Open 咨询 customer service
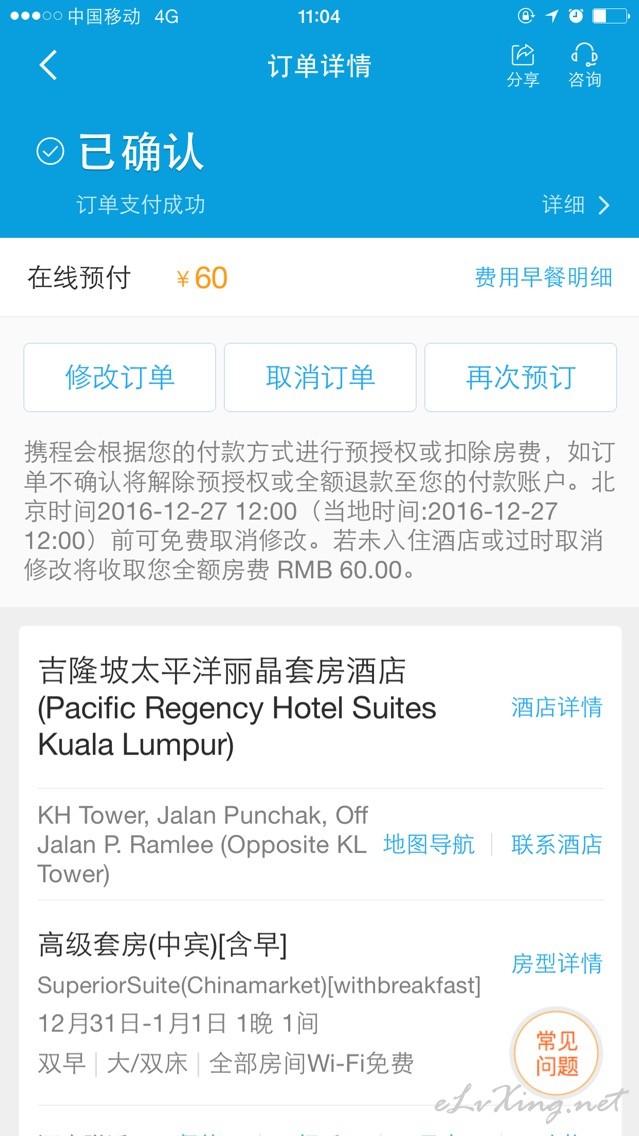 tap(584, 66)
